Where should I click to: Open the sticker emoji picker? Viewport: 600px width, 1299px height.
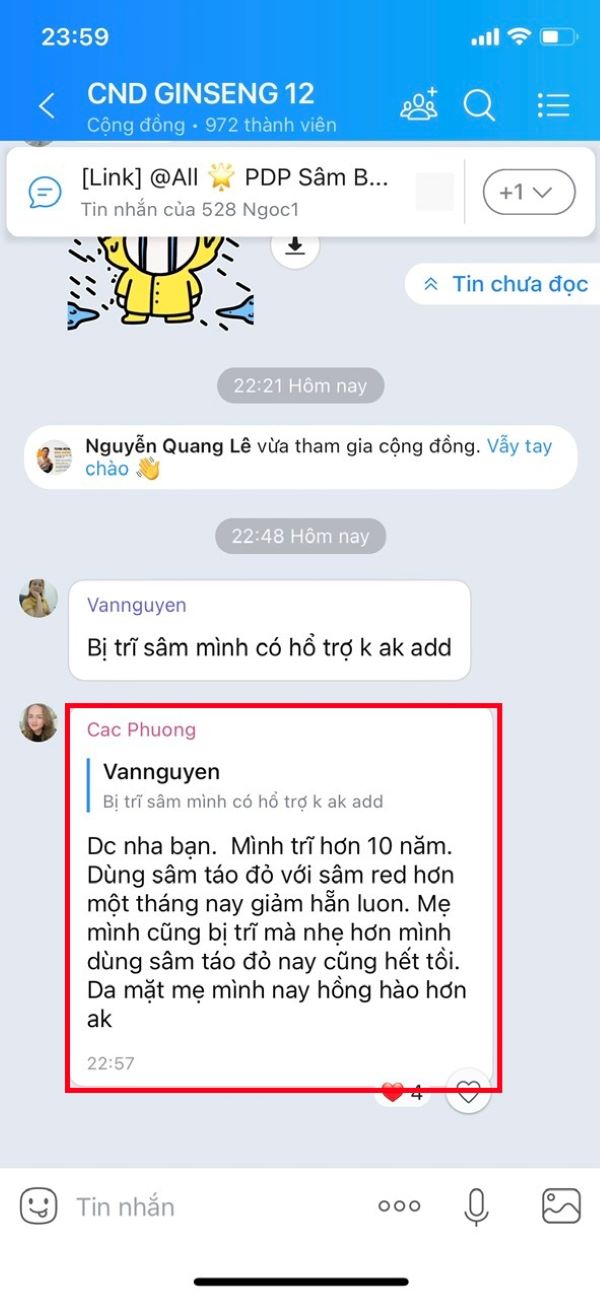pyautogui.click(x=38, y=1206)
